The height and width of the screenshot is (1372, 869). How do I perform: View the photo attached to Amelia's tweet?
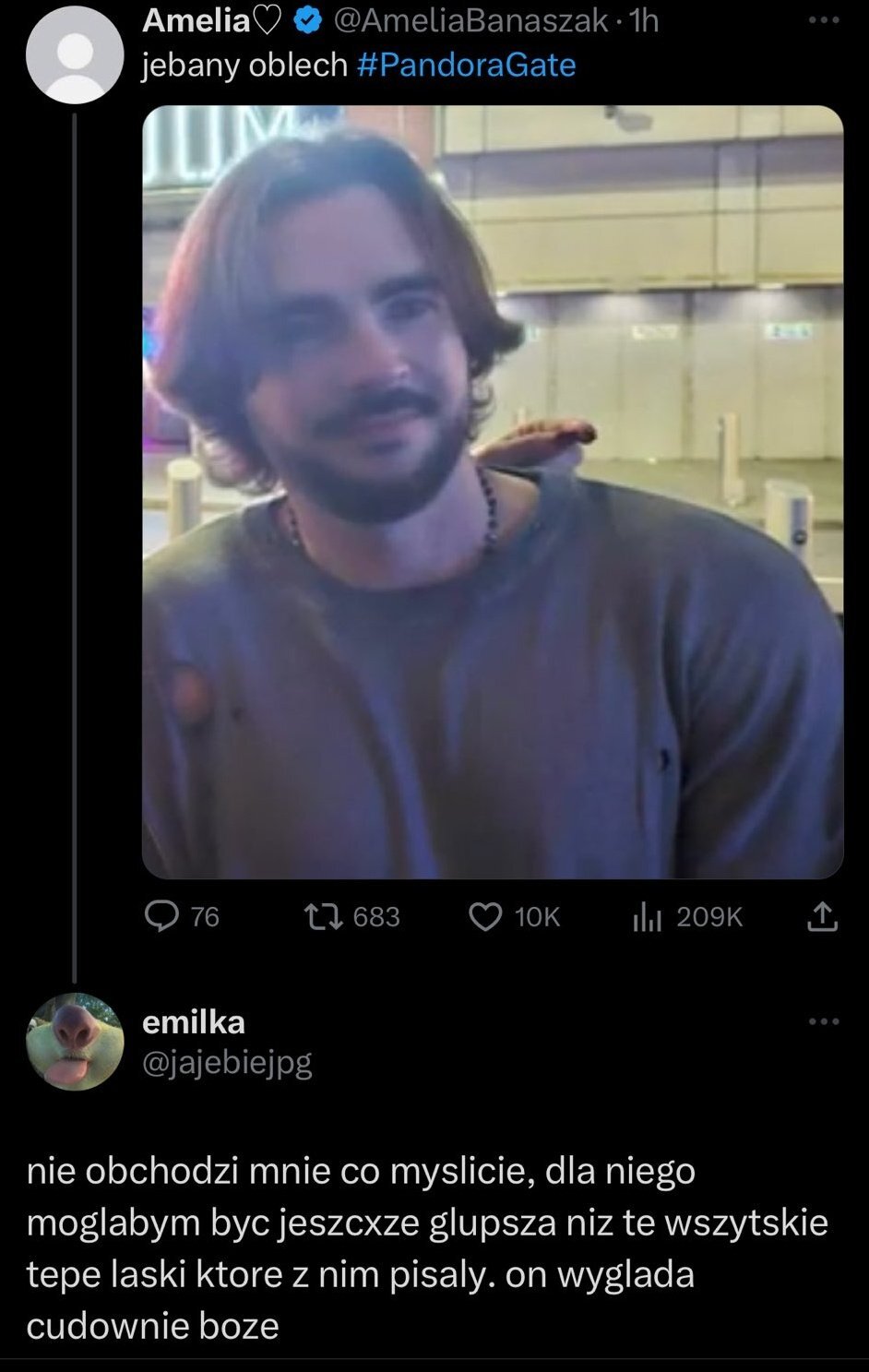pos(493,491)
